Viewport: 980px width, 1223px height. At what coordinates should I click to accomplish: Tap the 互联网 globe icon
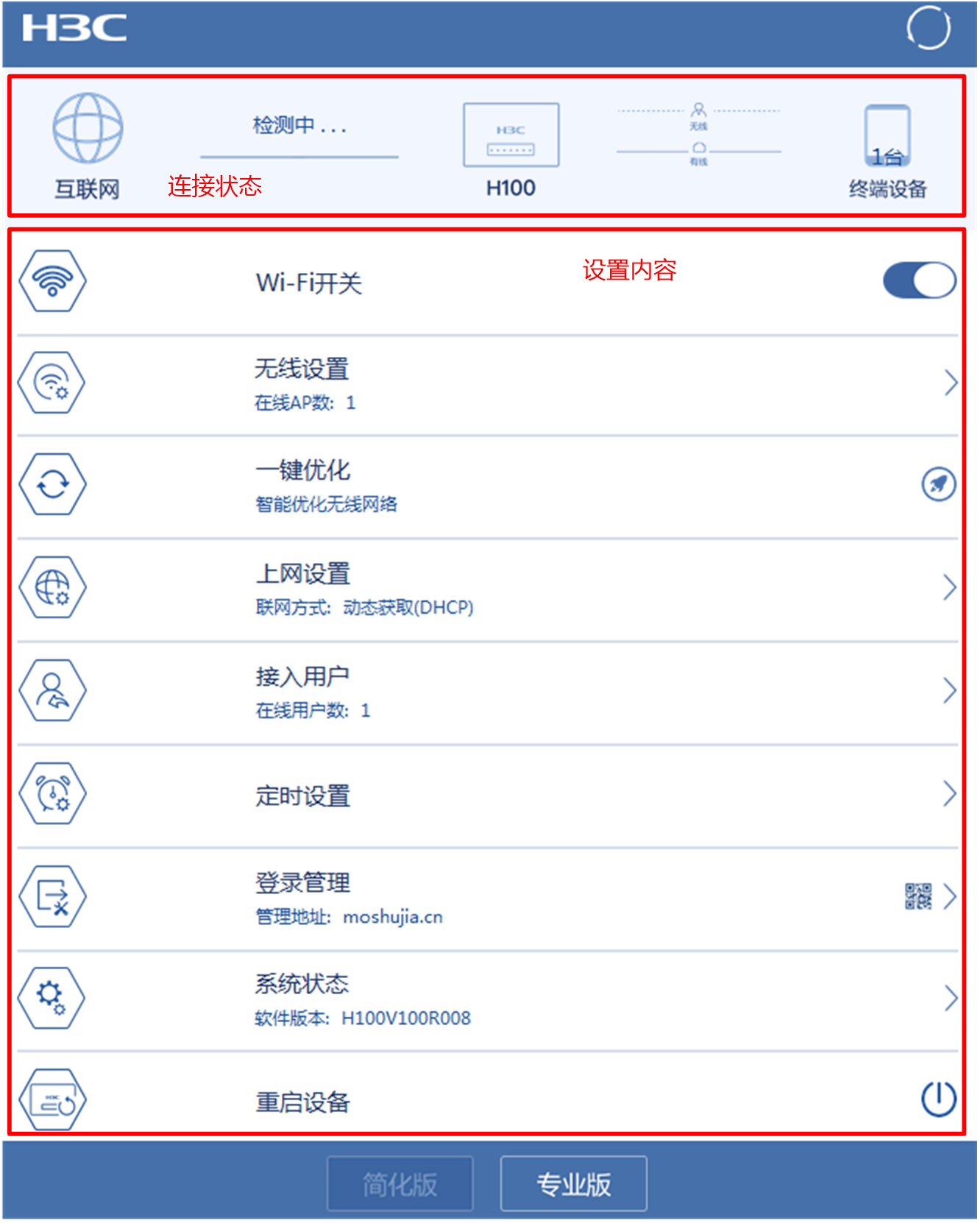tap(88, 129)
